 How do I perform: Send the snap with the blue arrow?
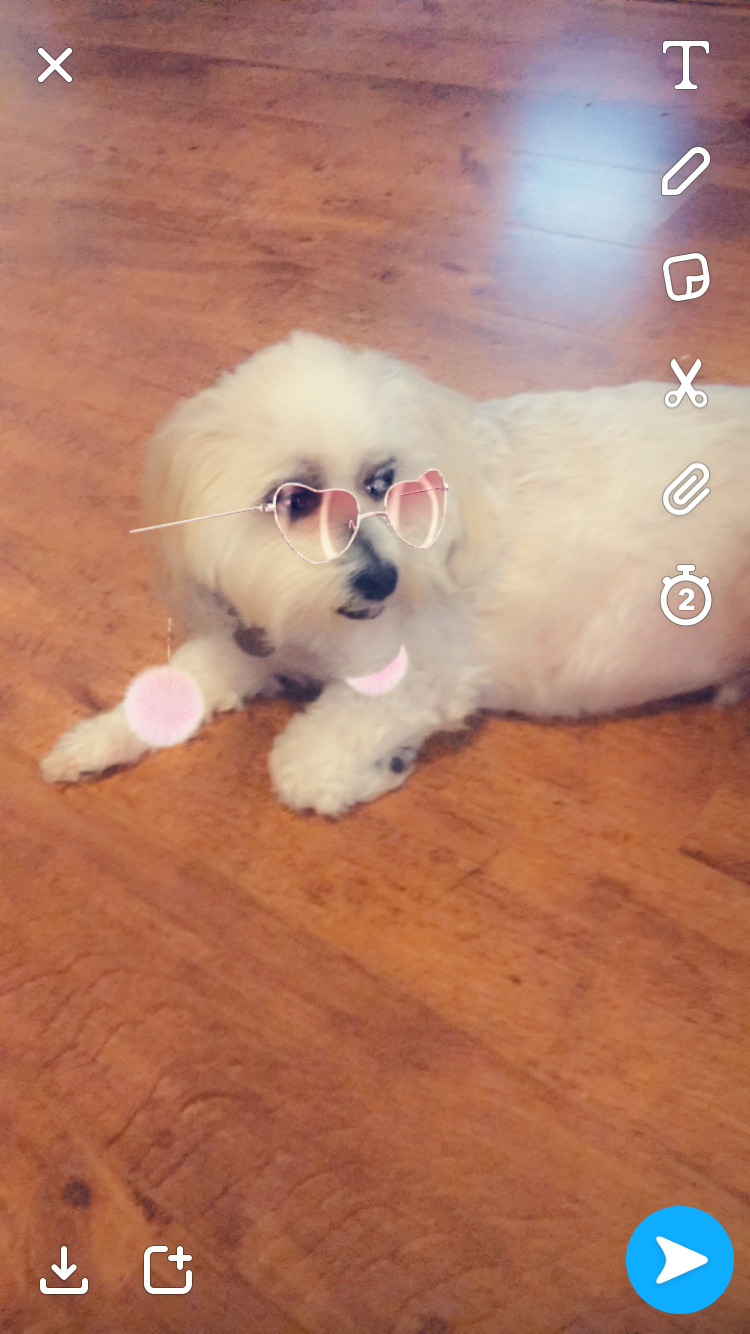[680, 1260]
